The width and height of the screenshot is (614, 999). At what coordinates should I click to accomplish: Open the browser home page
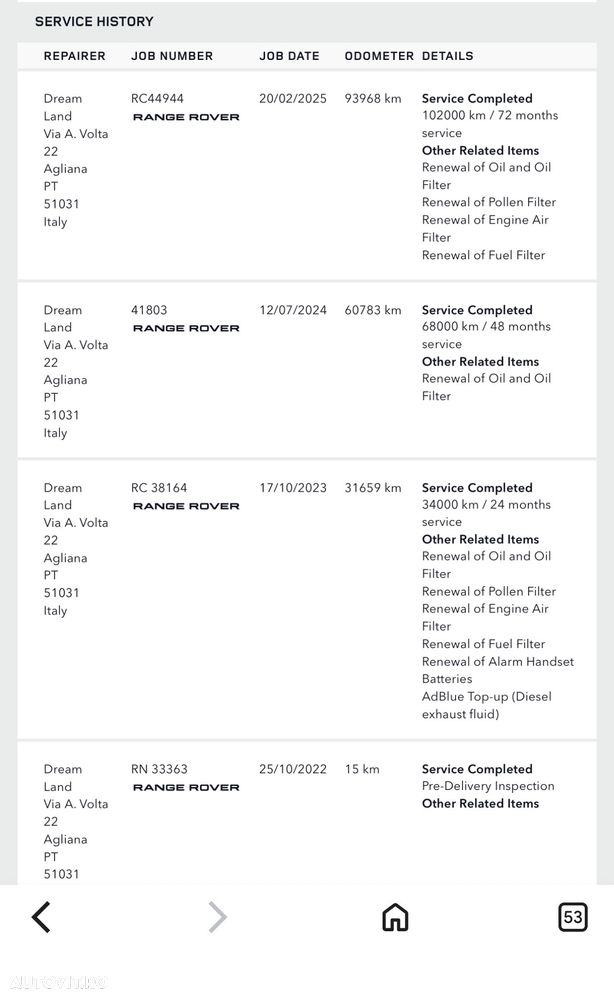(x=395, y=917)
